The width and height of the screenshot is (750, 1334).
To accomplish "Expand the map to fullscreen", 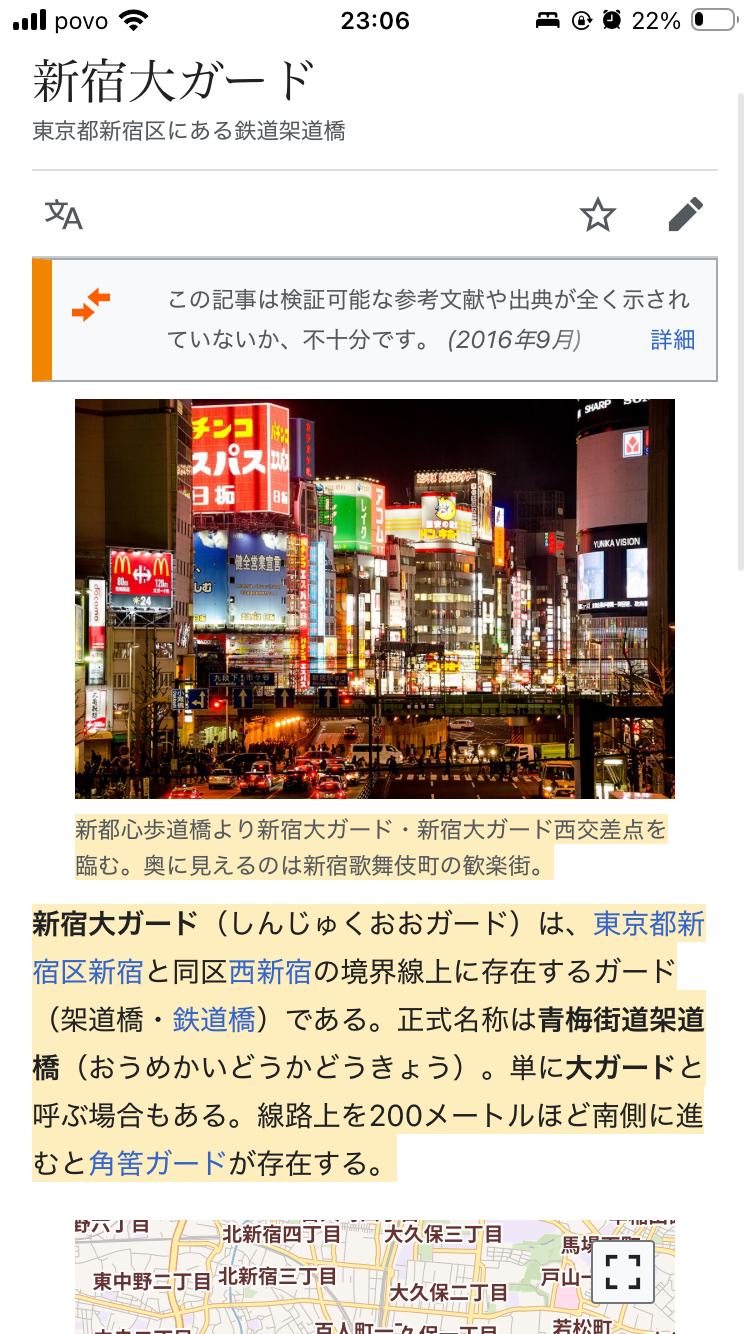I will [623, 1271].
